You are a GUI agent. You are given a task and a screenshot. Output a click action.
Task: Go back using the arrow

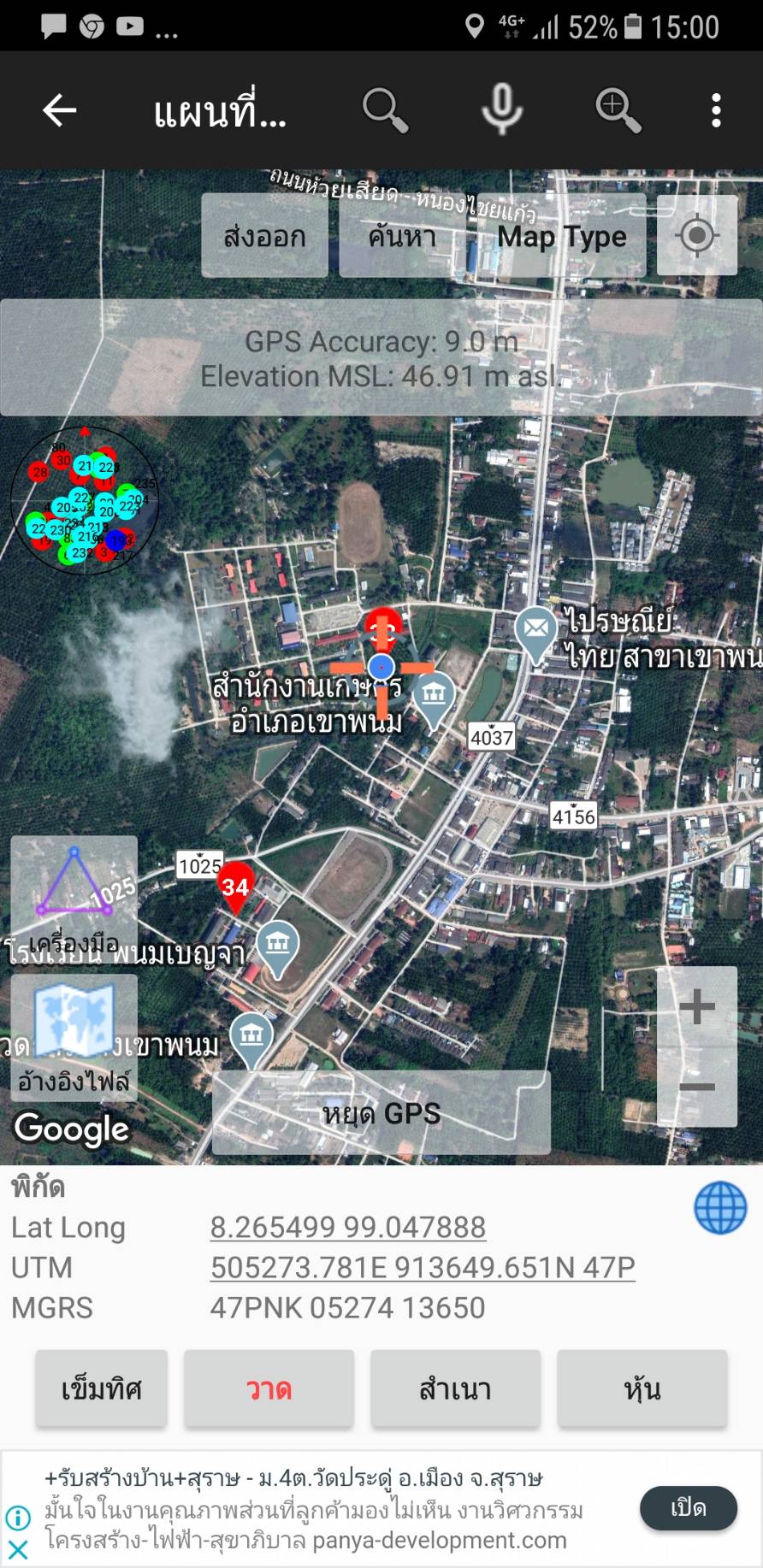(x=60, y=110)
